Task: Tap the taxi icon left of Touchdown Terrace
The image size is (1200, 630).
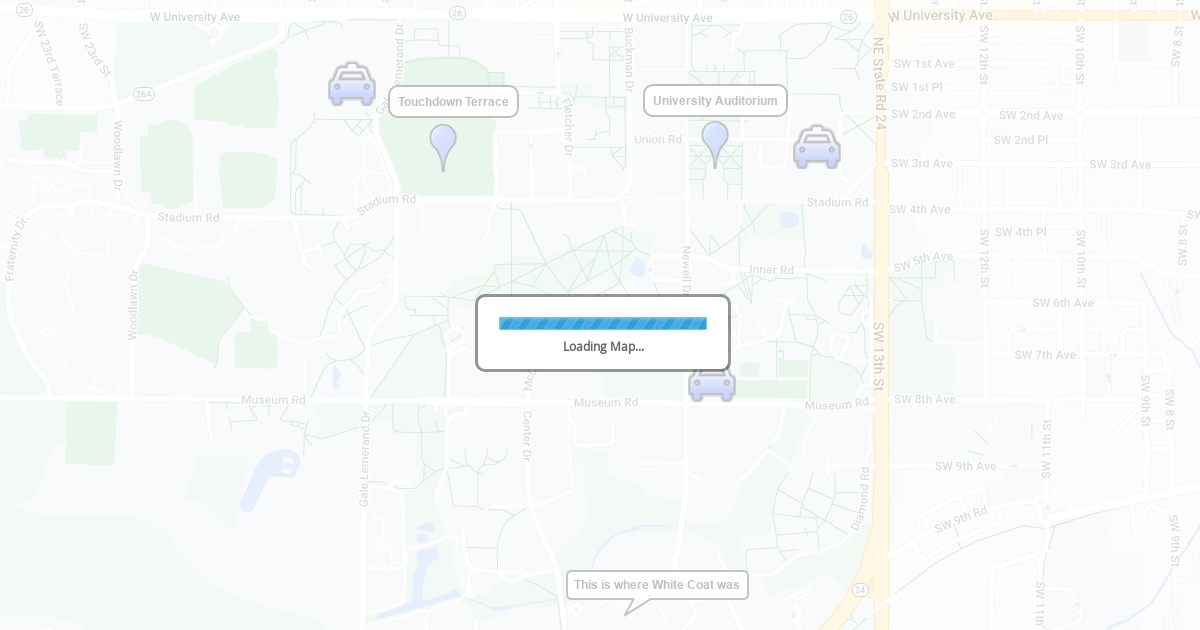Action: 352,84
